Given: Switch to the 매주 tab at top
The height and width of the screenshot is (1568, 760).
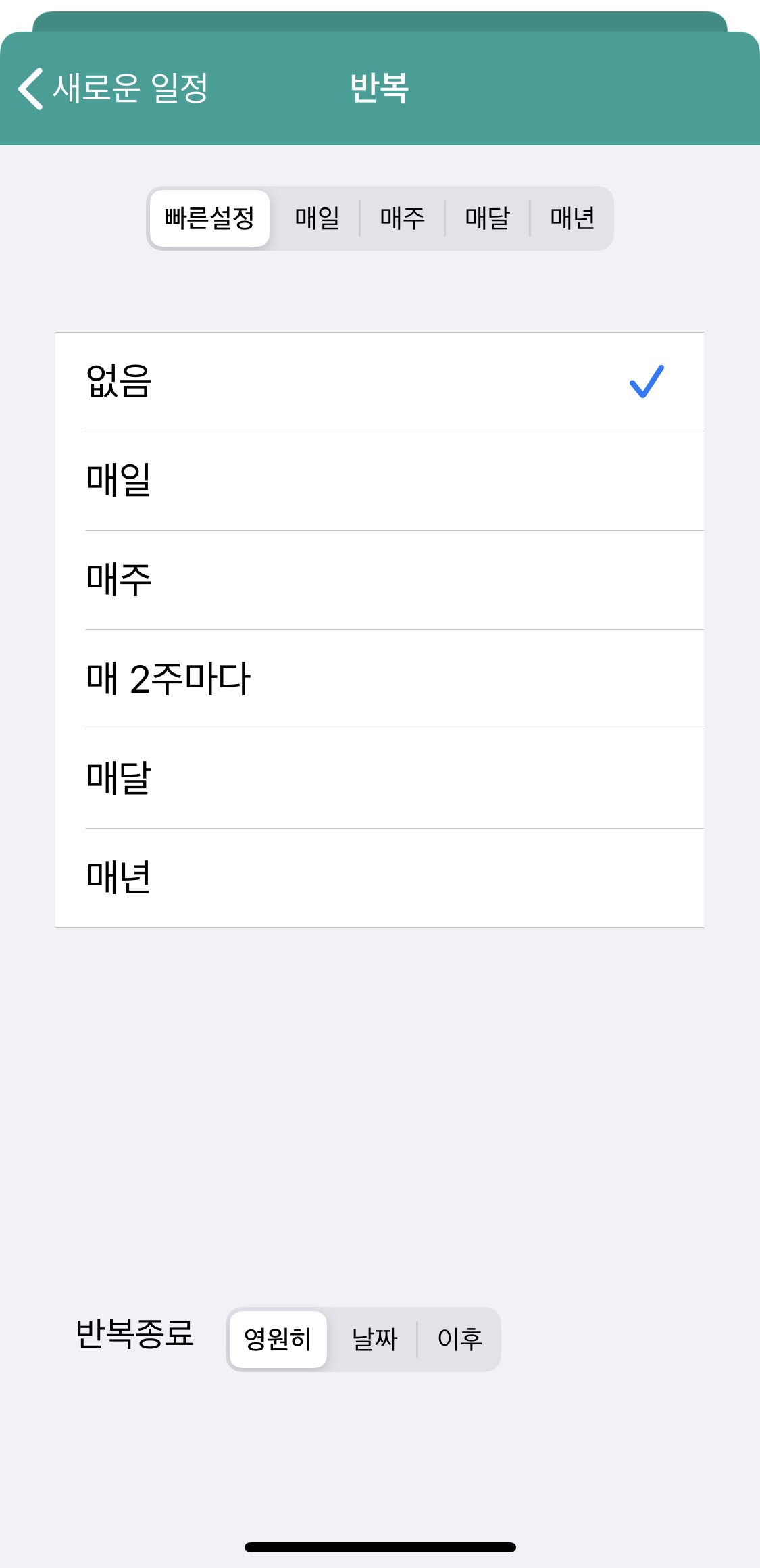Looking at the screenshot, I should tap(403, 217).
